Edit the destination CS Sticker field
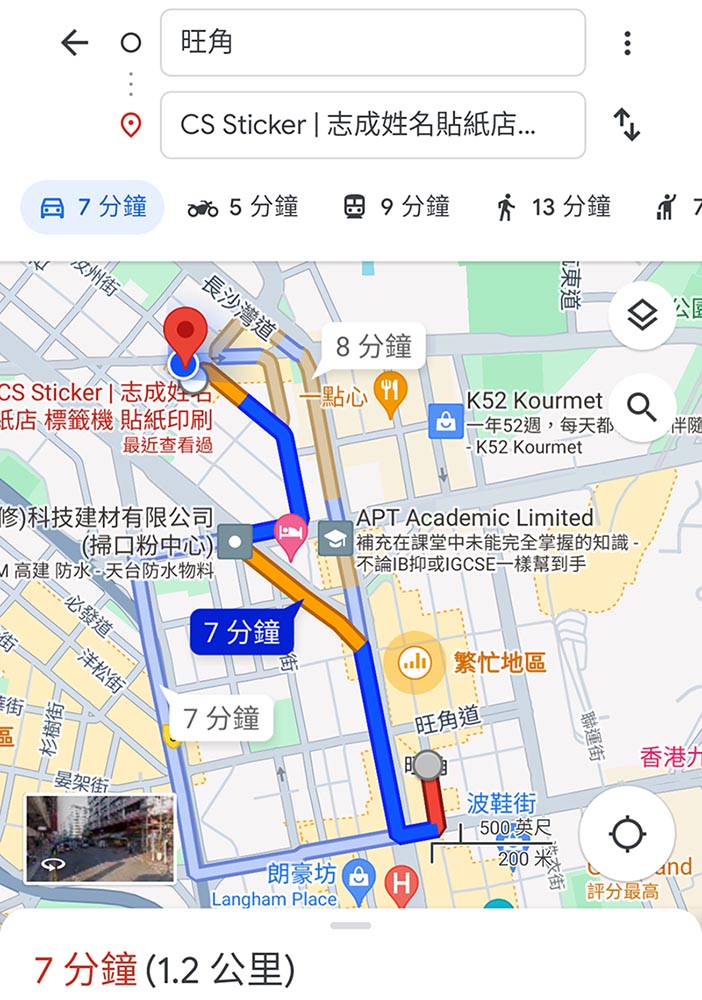 (x=372, y=125)
